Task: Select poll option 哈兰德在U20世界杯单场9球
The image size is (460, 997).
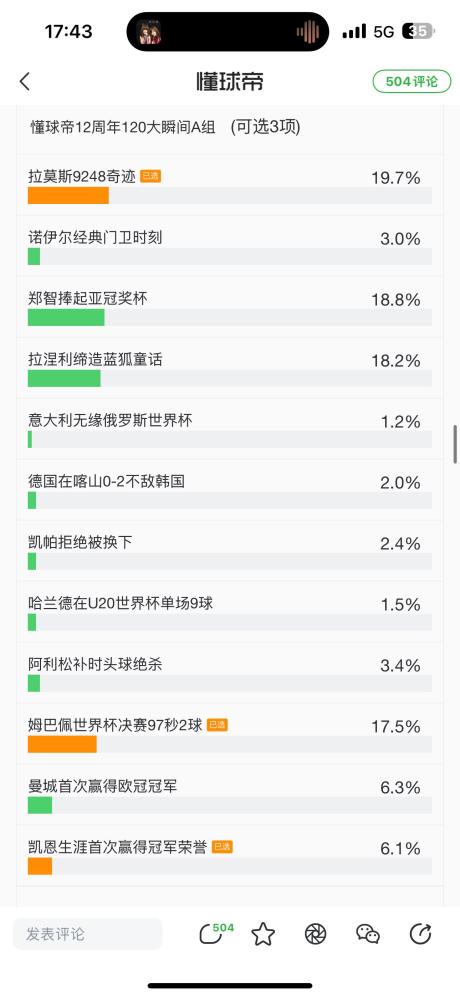Action: pos(230,613)
